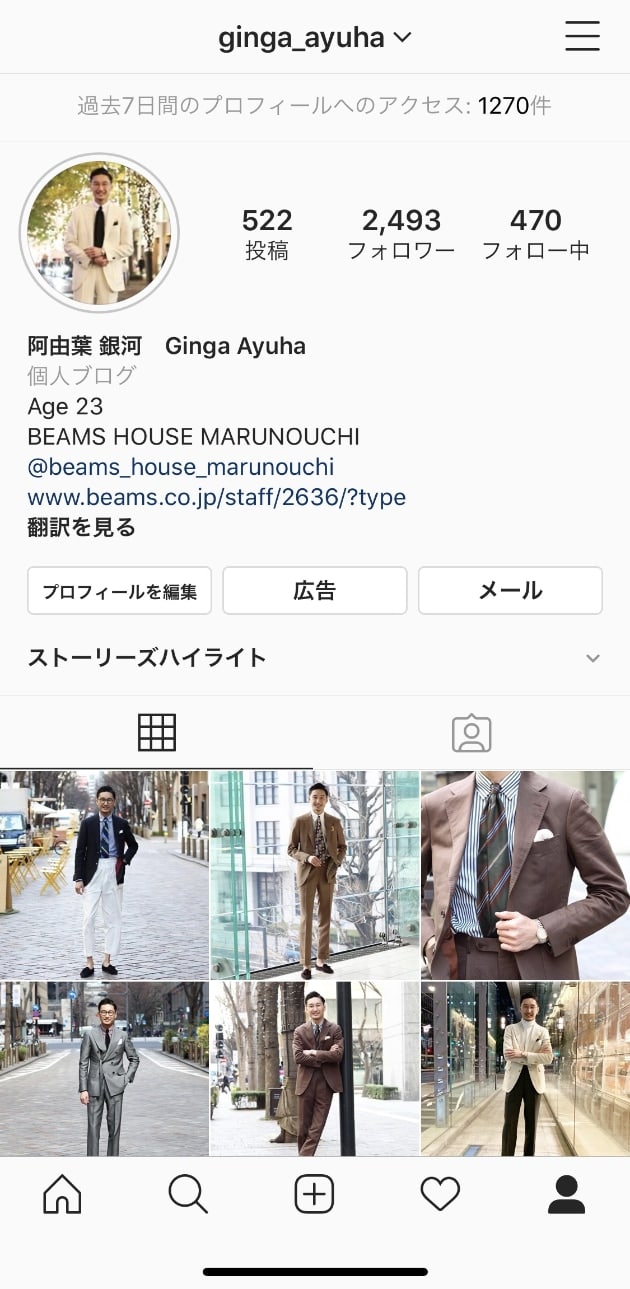630x1289 pixels.
Task: Visit the www.beams.co.jp staff link
Action: (x=216, y=497)
